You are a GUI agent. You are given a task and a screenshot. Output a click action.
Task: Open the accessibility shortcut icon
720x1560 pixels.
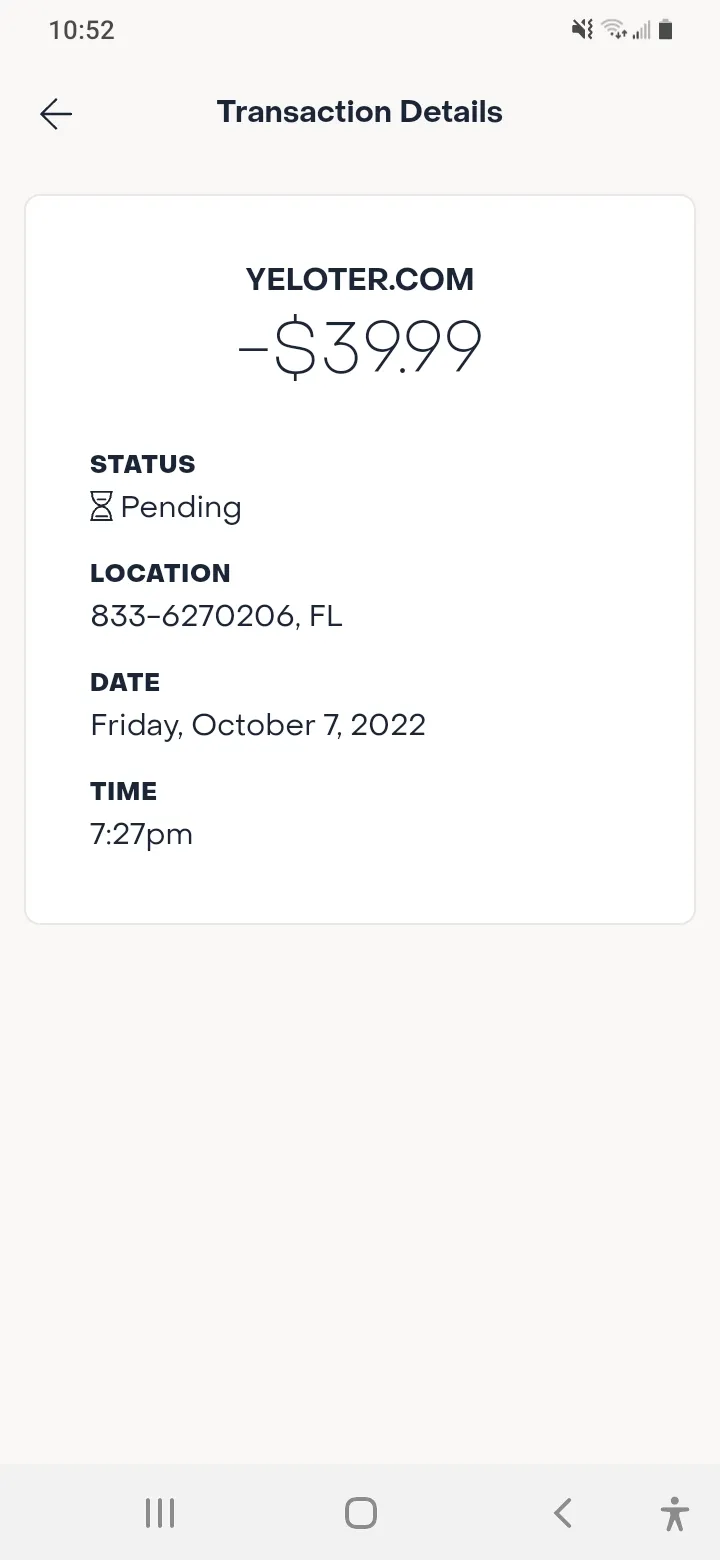[675, 1513]
